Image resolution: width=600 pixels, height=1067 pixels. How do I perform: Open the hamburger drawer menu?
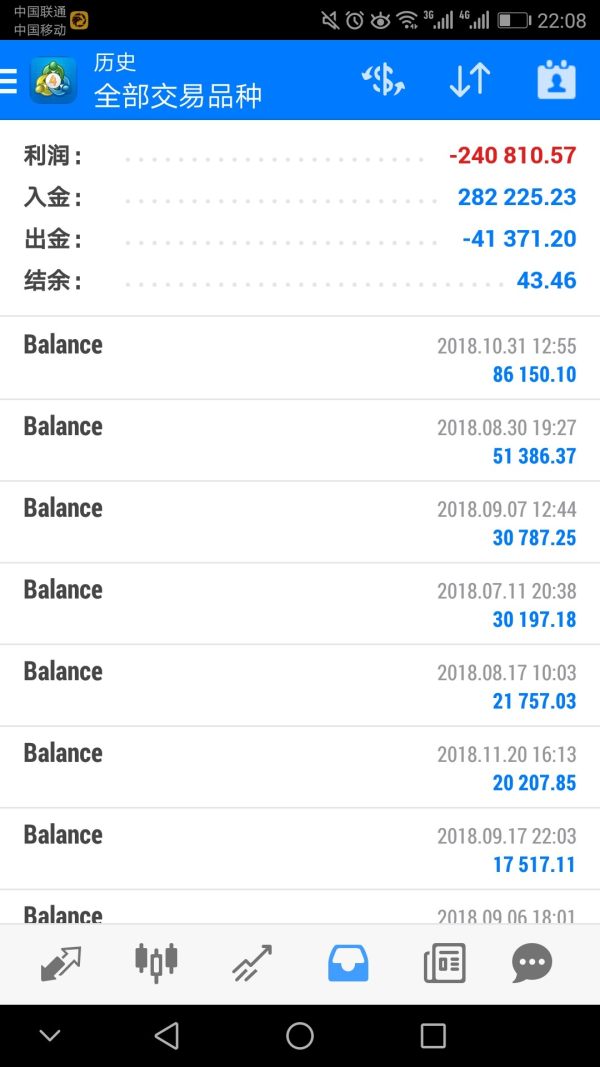click(8, 80)
